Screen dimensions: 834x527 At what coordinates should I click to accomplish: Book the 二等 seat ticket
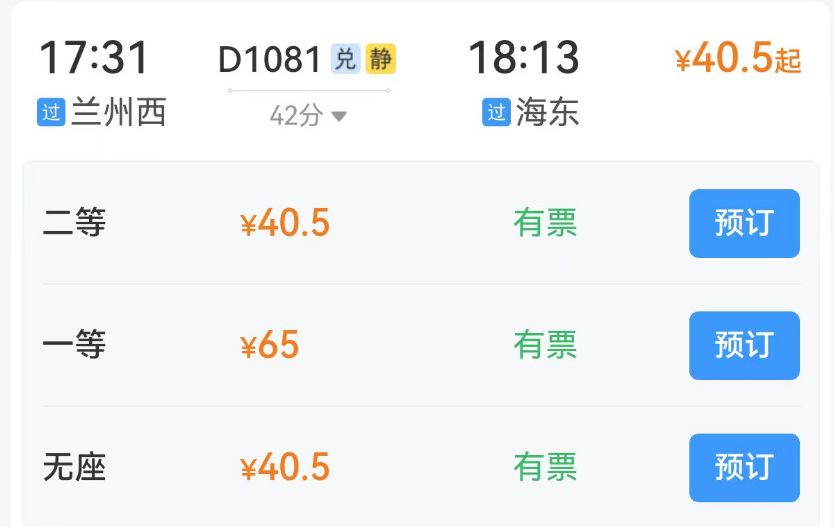[744, 223]
